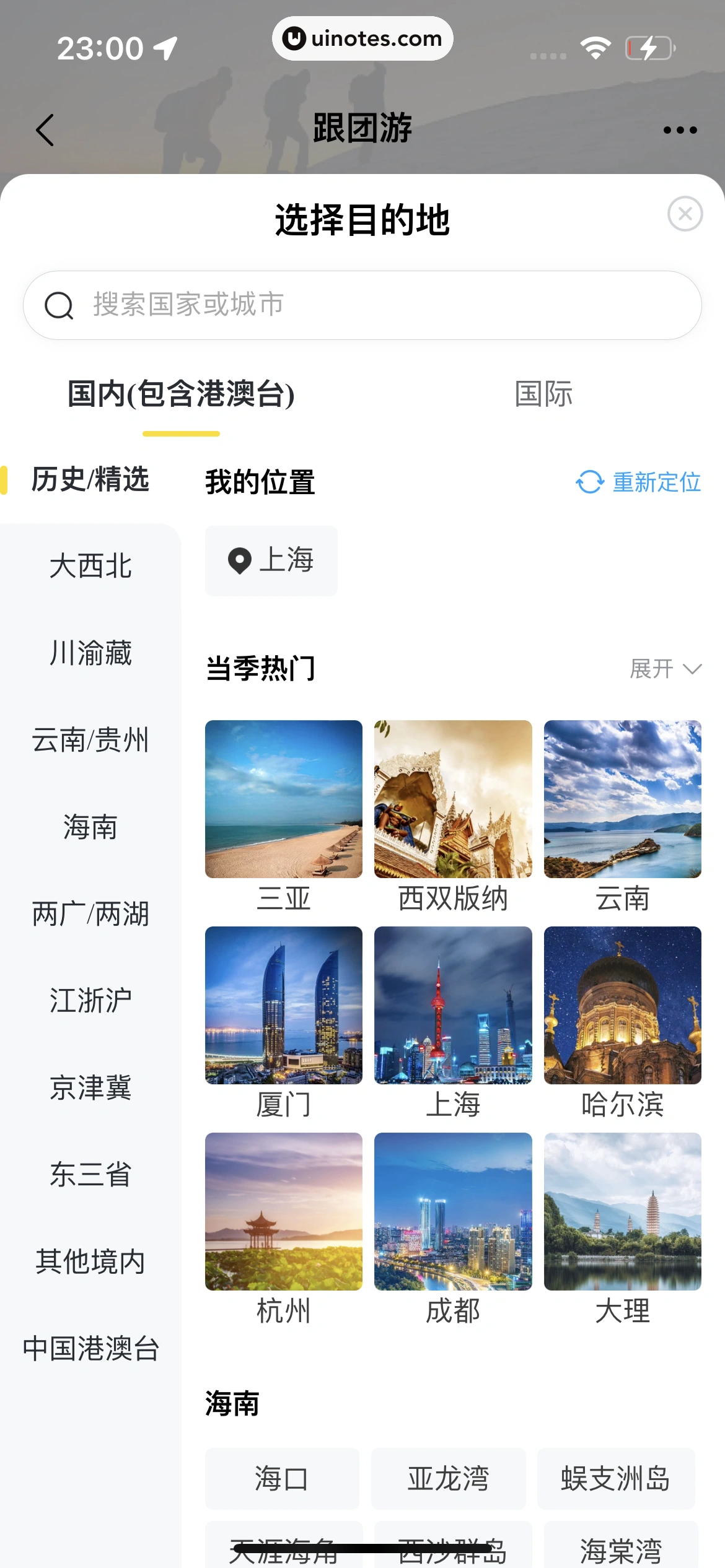This screenshot has width=725, height=1568.
Task: Expand the 当季热门 section
Action: coord(666,669)
